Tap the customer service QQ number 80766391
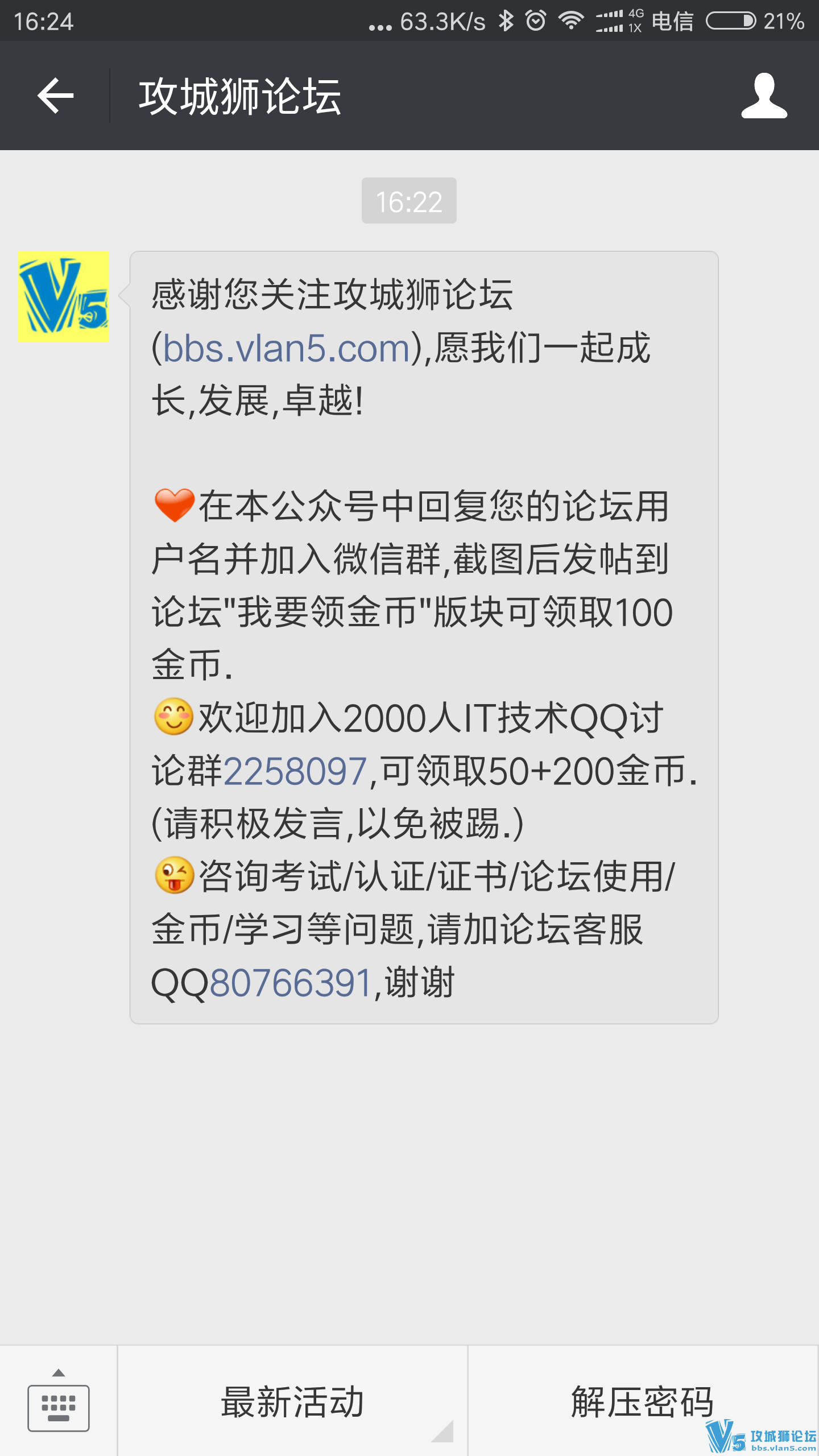This screenshot has width=819, height=1456. pos(291,983)
